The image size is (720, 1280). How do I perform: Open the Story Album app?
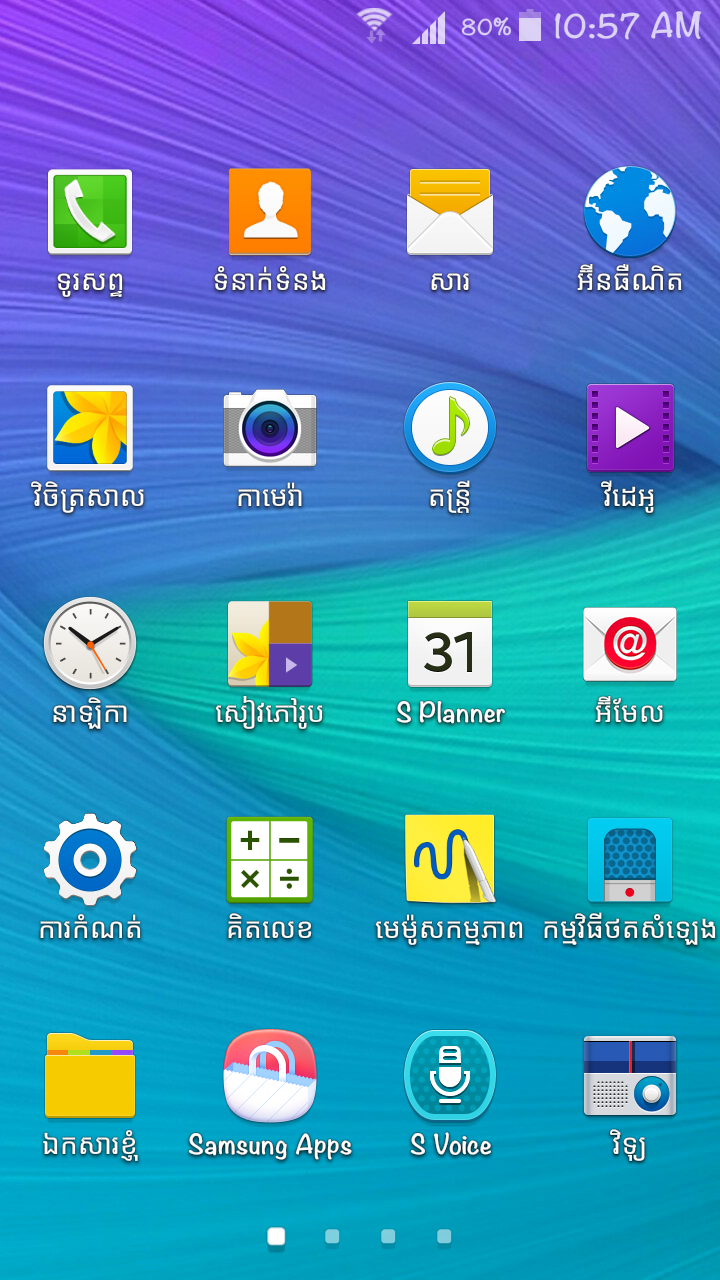[270, 644]
